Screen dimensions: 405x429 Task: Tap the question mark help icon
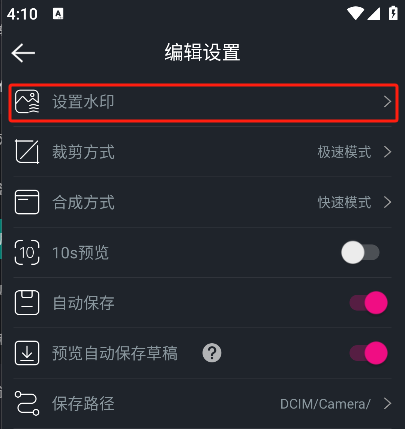212,353
